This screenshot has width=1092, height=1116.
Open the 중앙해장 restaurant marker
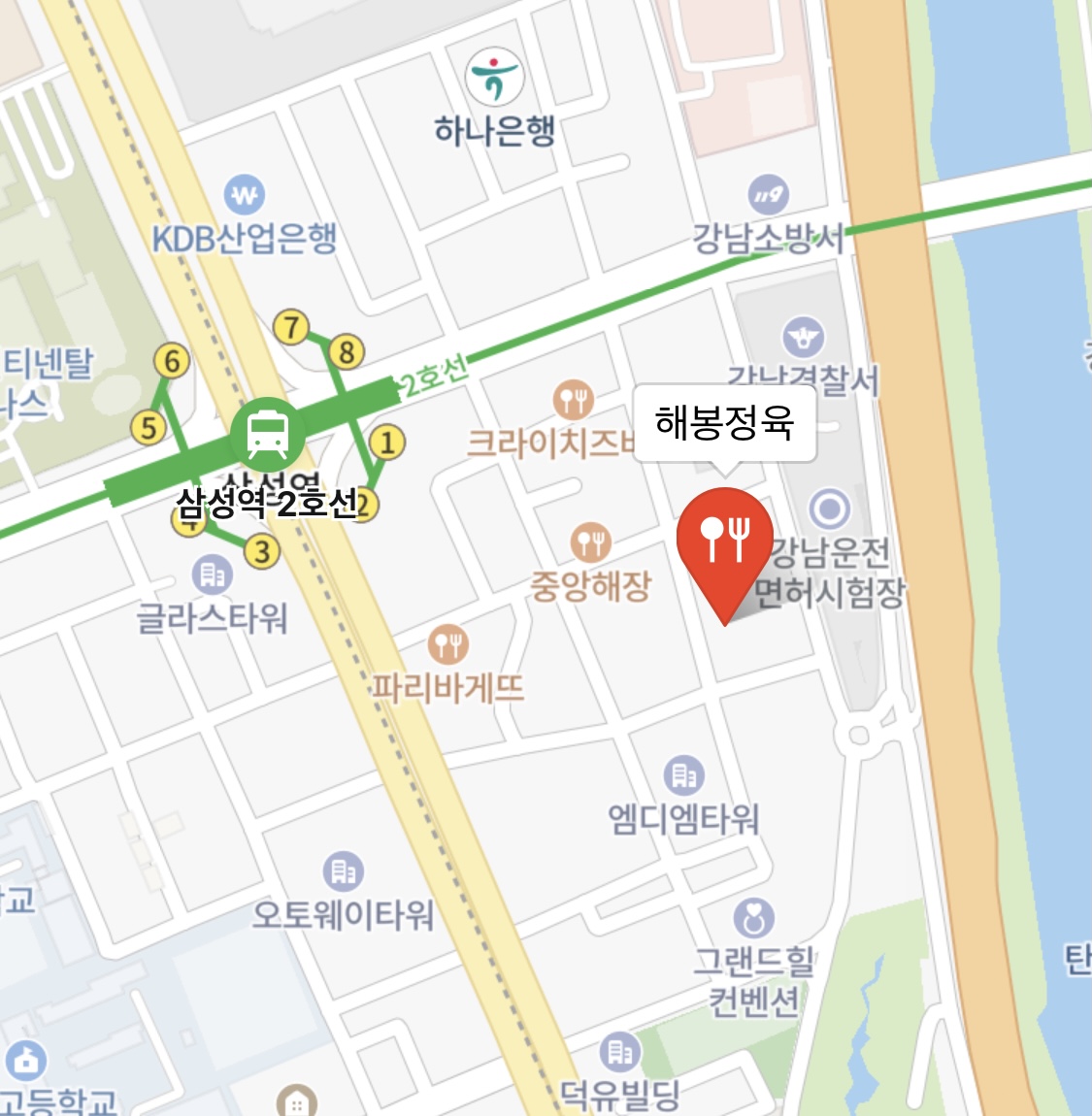click(591, 542)
